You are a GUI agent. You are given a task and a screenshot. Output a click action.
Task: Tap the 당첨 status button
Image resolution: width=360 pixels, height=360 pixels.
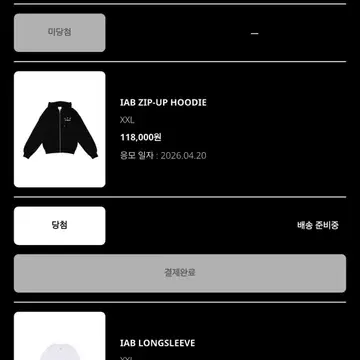coord(60,226)
